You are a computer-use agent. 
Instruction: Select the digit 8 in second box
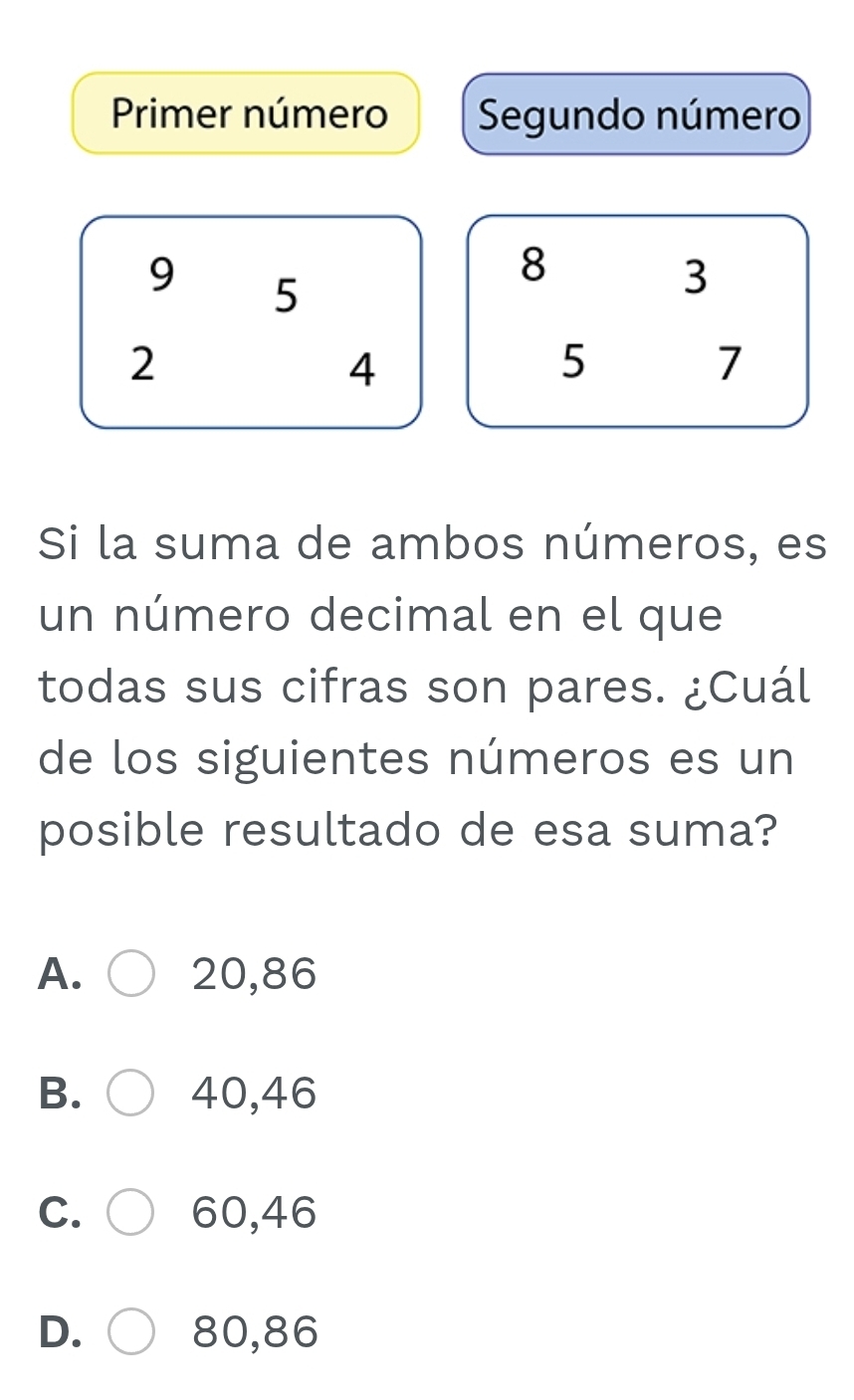coord(533,264)
